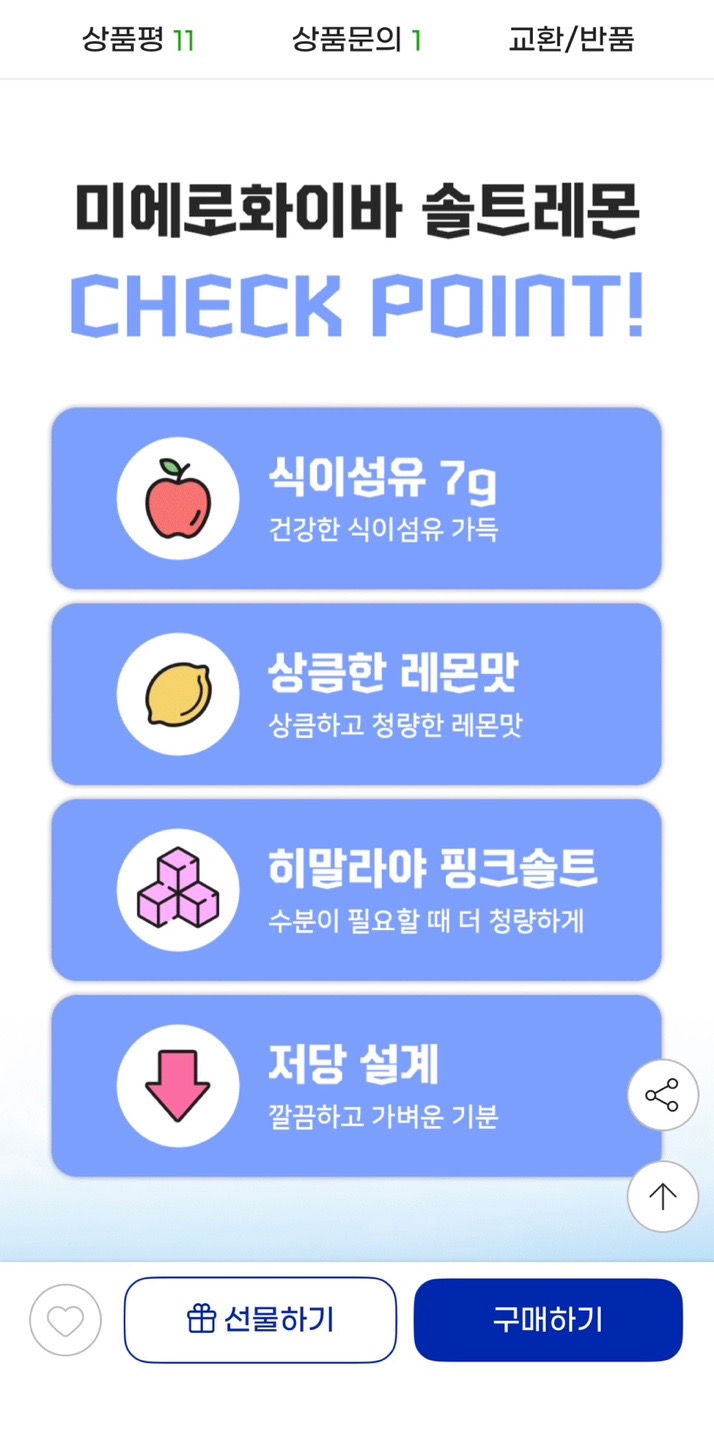This screenshot has width=714, height=1440.
Task: Select the 교환/반품 tab
Action: (571, 40)
